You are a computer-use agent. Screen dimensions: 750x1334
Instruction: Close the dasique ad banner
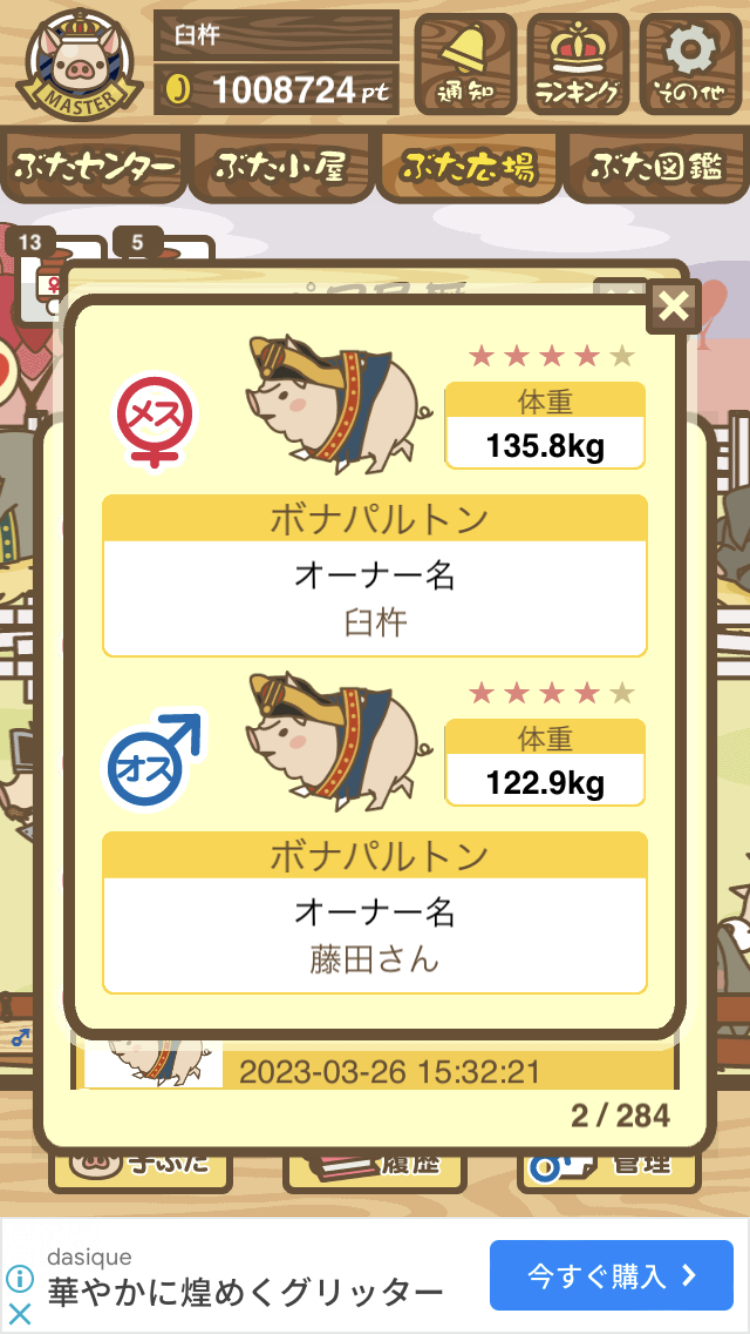[19, 1313]
